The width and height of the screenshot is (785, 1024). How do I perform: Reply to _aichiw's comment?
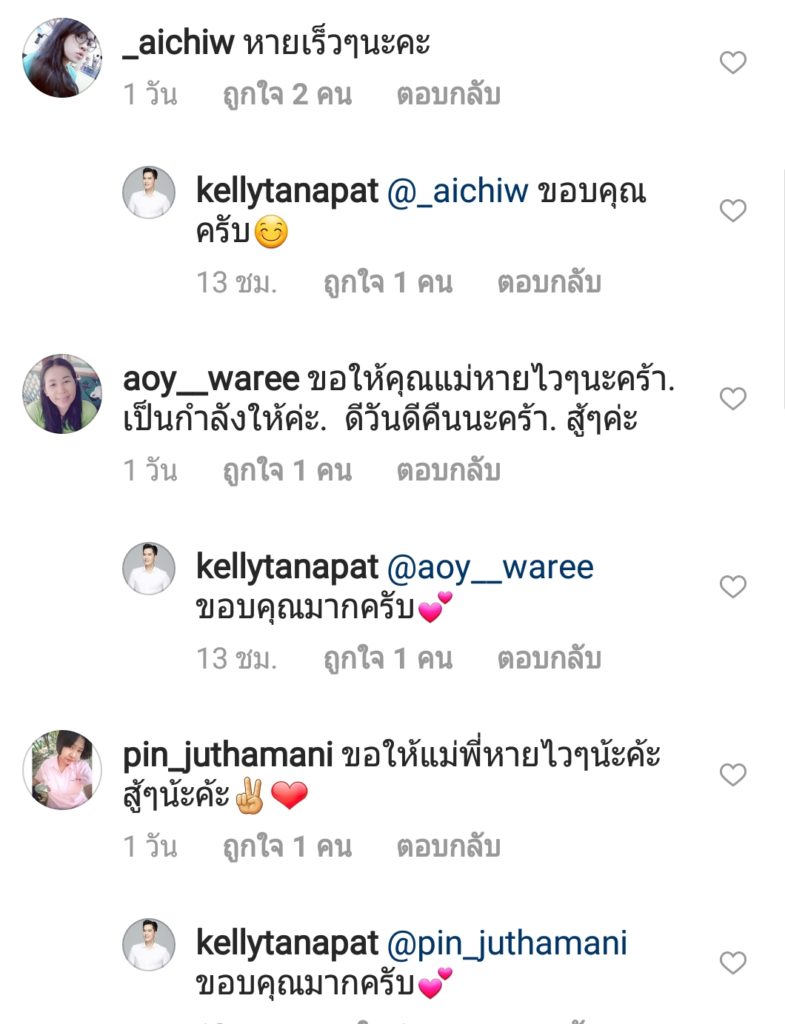click(448, 95)
